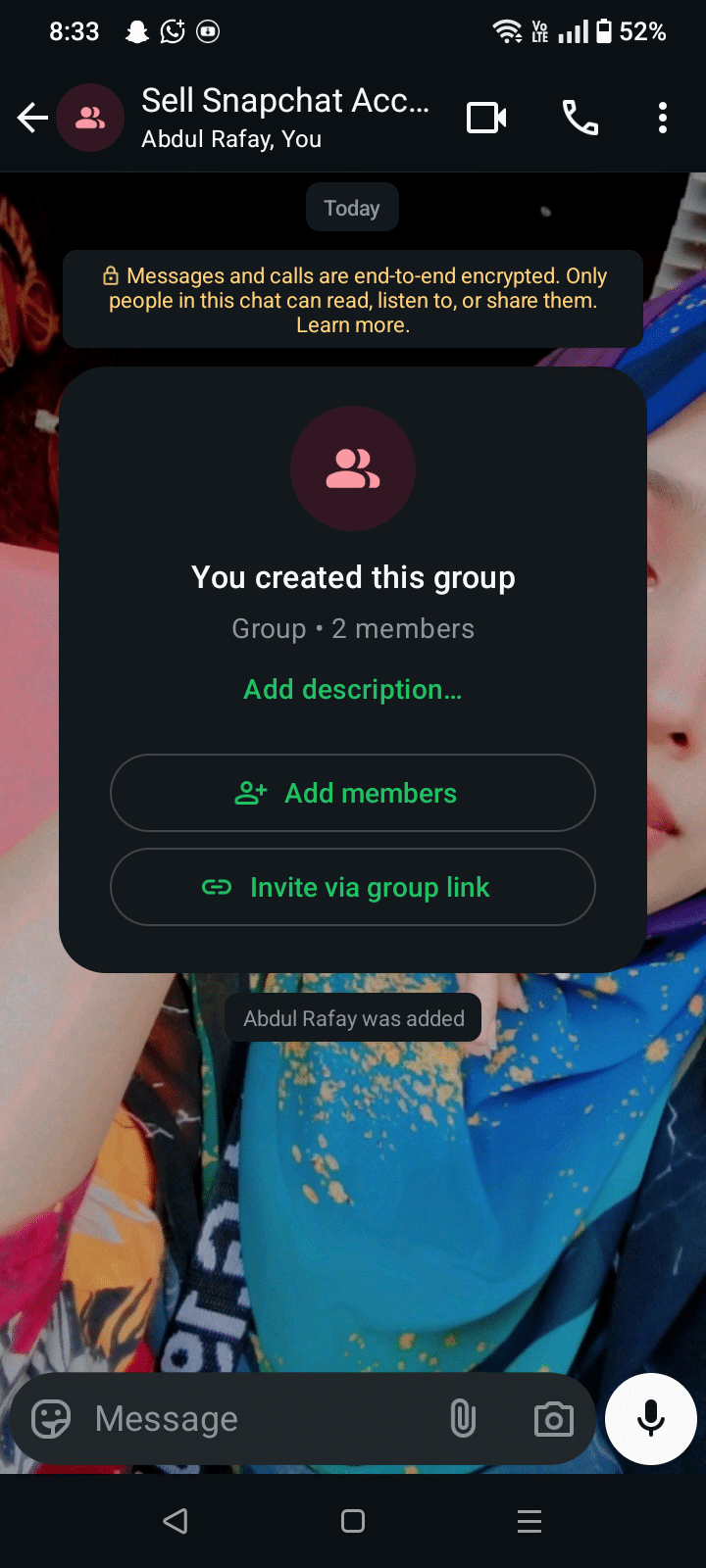Start a group video call
This screenshot has height=1568, width=706.
(x=486, y=119)
